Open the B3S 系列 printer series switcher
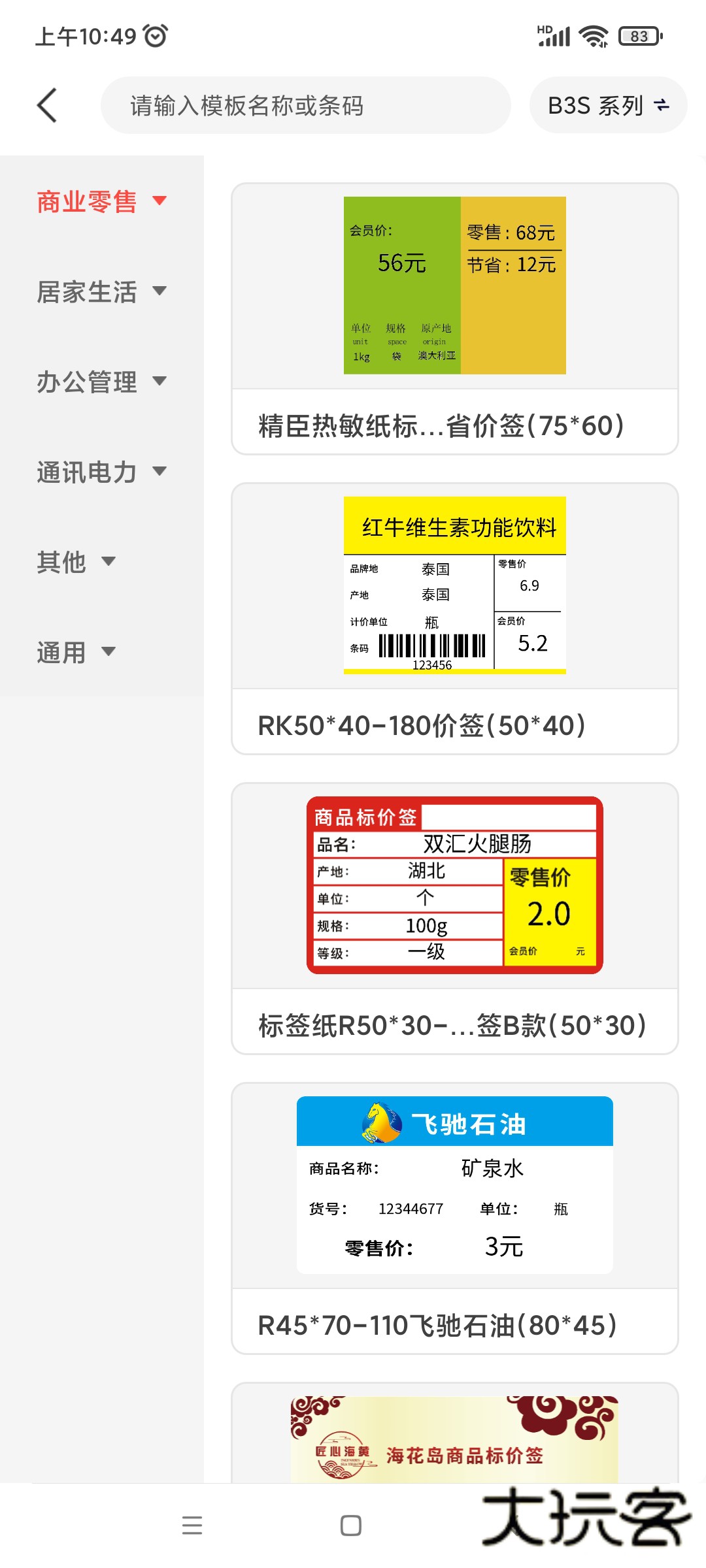Image resolution: width=706 pixels, height=1568 pixels. 608,105
